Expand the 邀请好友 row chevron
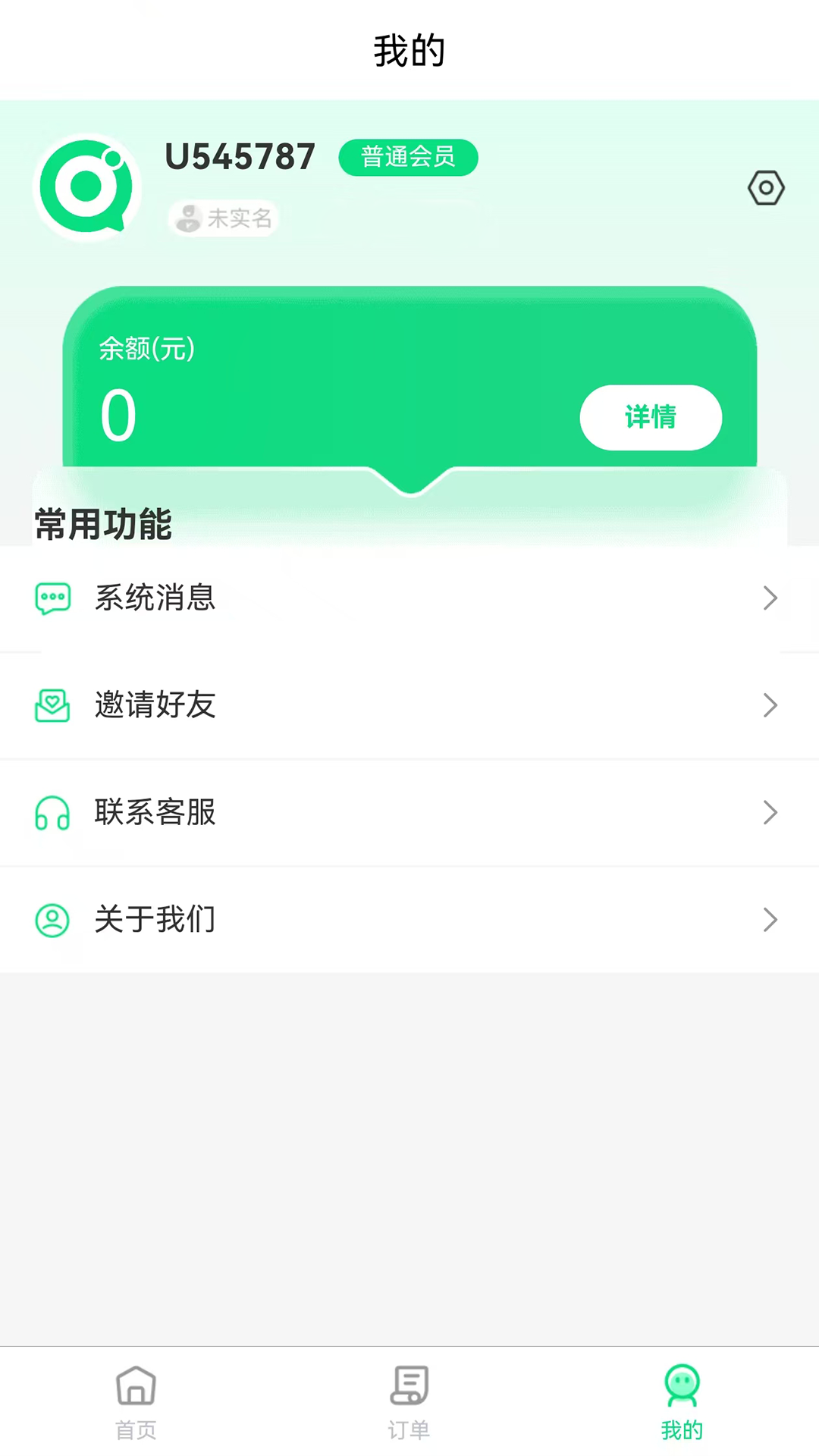This screenshot has height=1456, width=819. coord(770,706)
